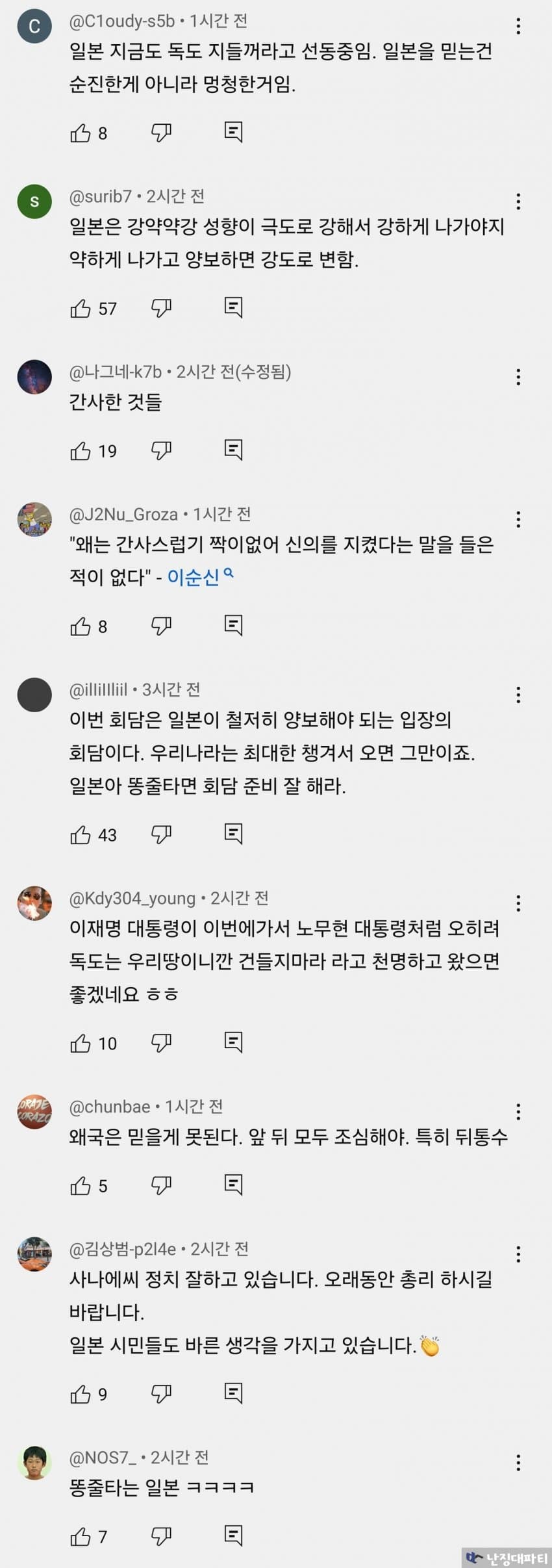Open overflow menu on @김상범-p2l4e's comment

[518, 1253]
